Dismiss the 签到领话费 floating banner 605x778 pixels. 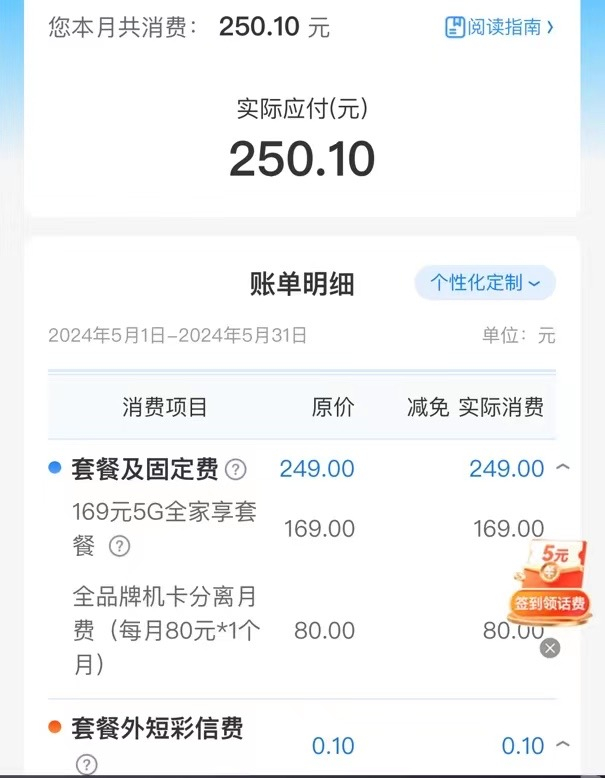pos(550,648)
